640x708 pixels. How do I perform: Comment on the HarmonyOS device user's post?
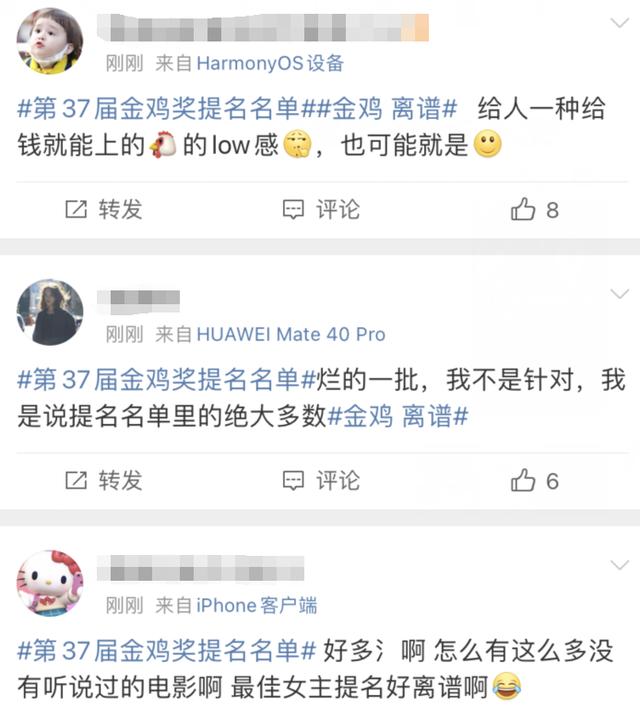[x=321, y=209]
